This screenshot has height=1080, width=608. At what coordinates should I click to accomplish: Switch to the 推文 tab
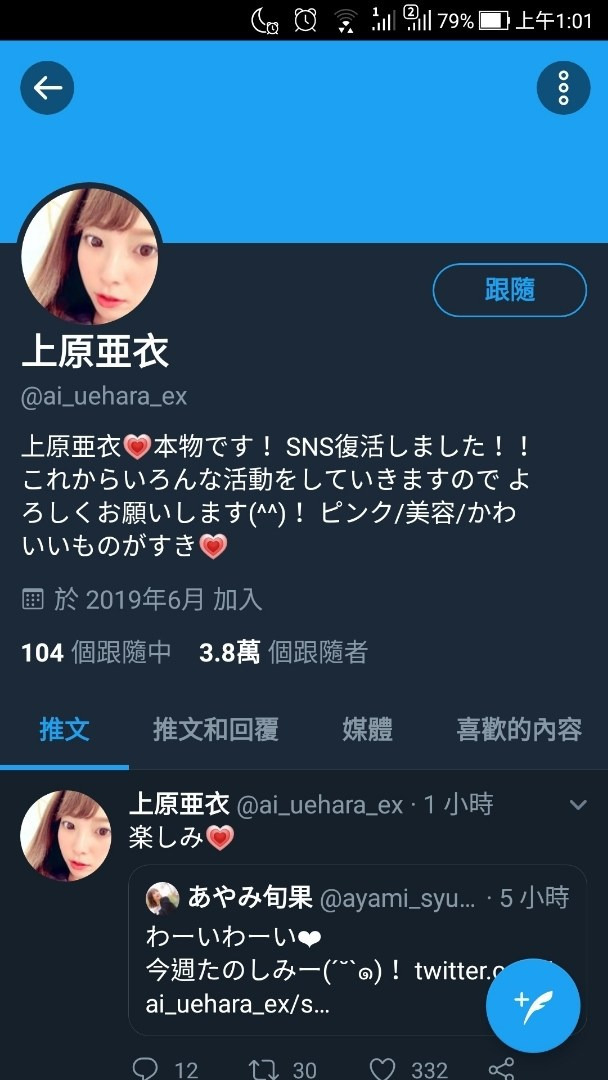[65, 729]
